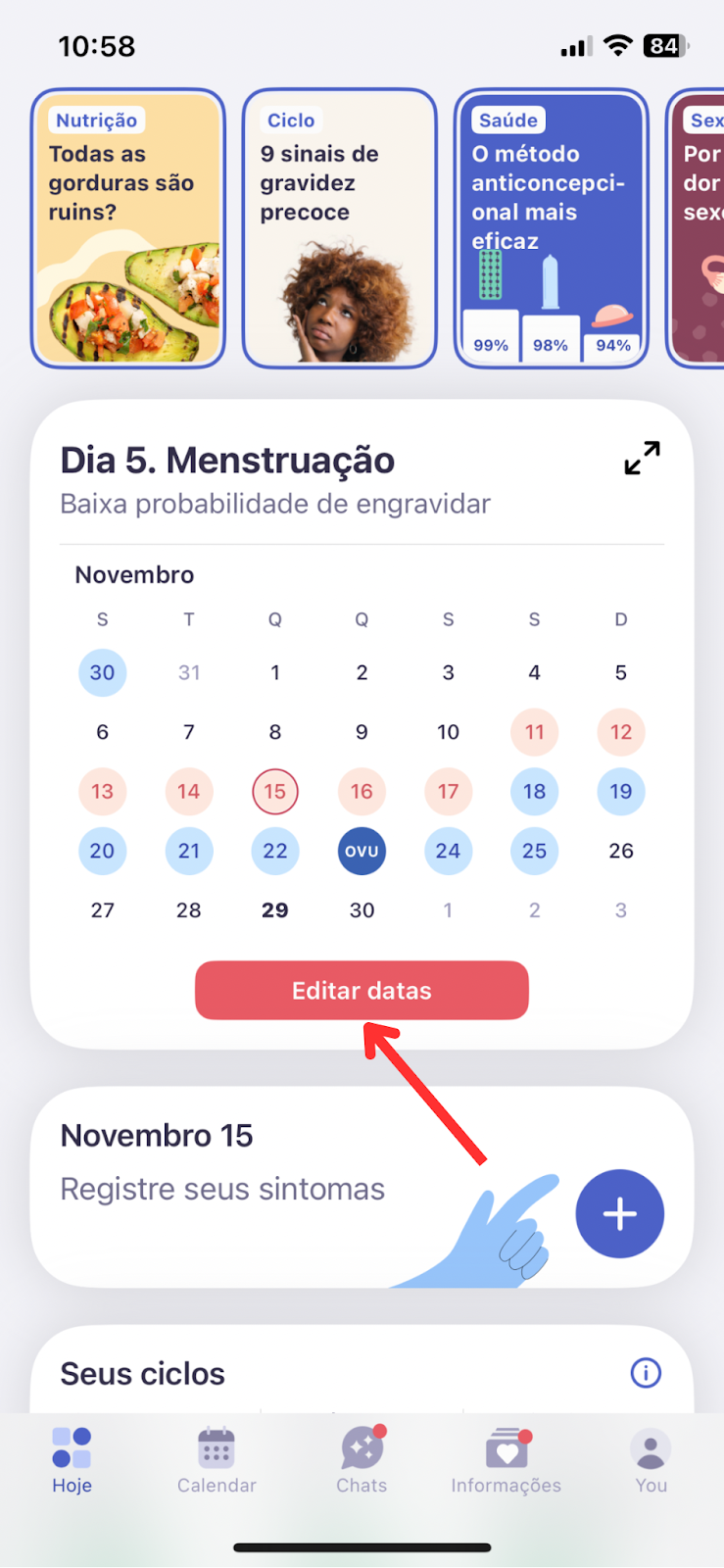Viewport: 724px width, 1568px height.
Task: Select day 15 in the calendar
Action: [x=275, y=792]
